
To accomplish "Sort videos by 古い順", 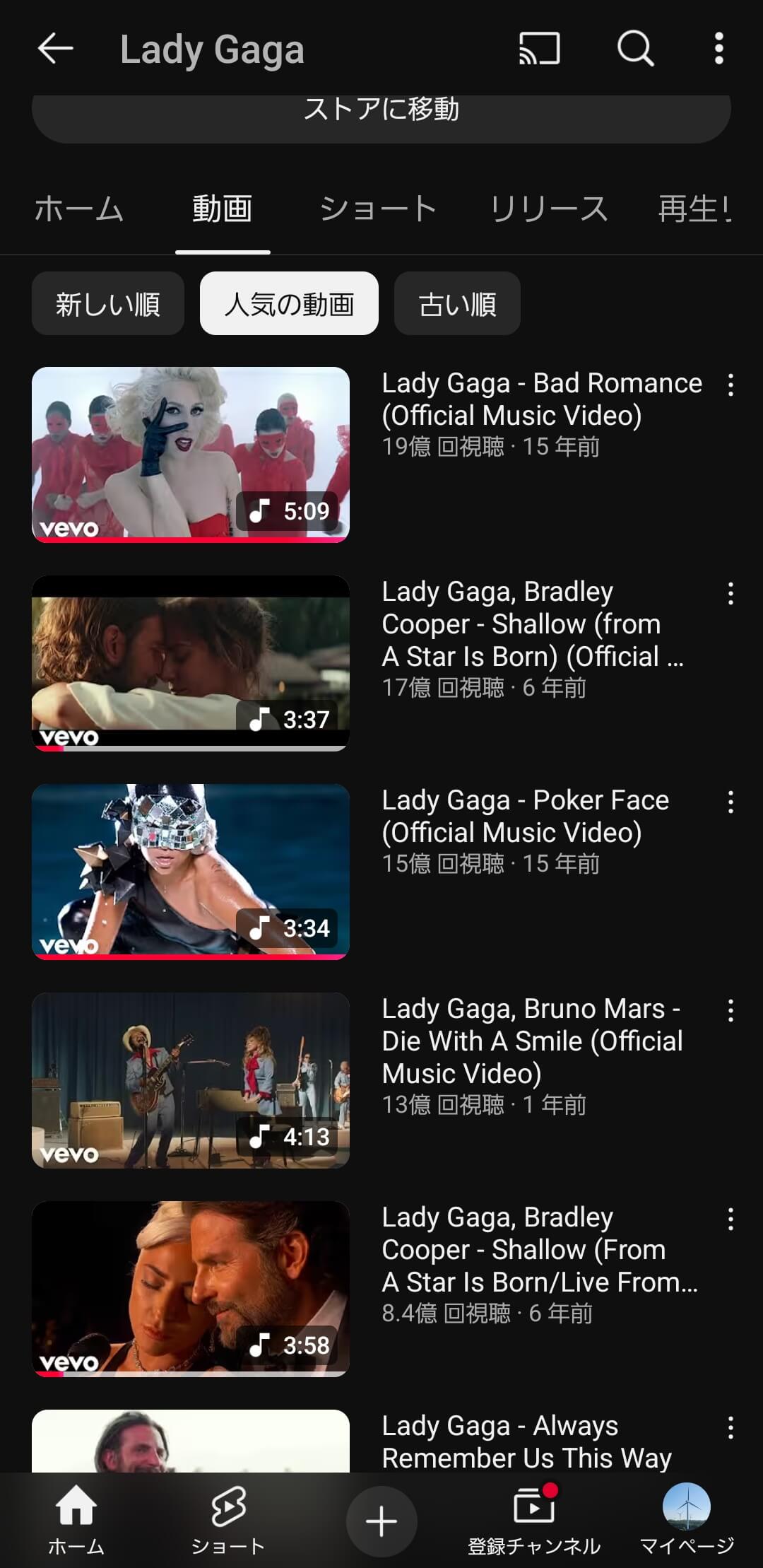I will (457, 304).
